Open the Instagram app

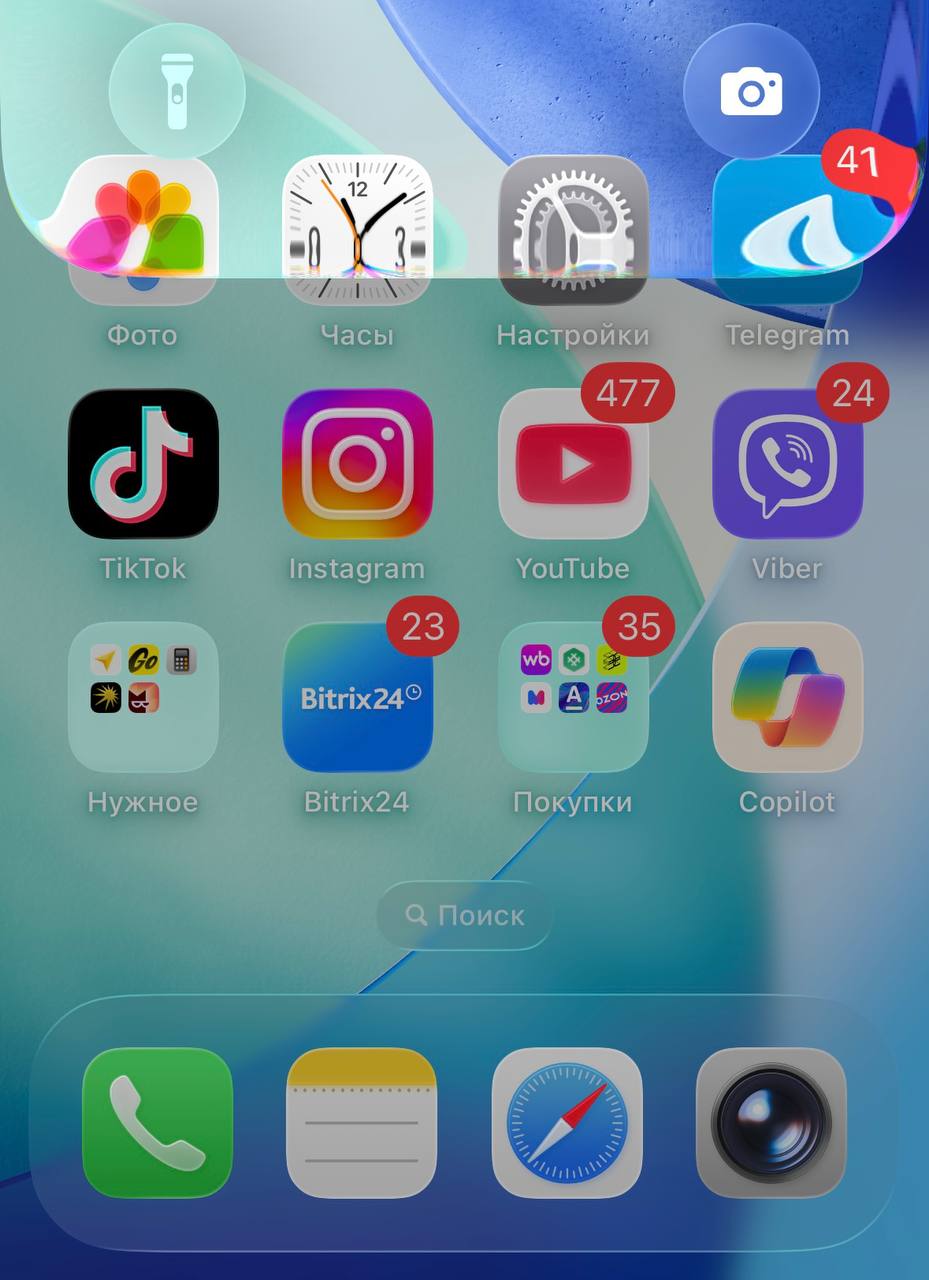[x=357, y=464]
